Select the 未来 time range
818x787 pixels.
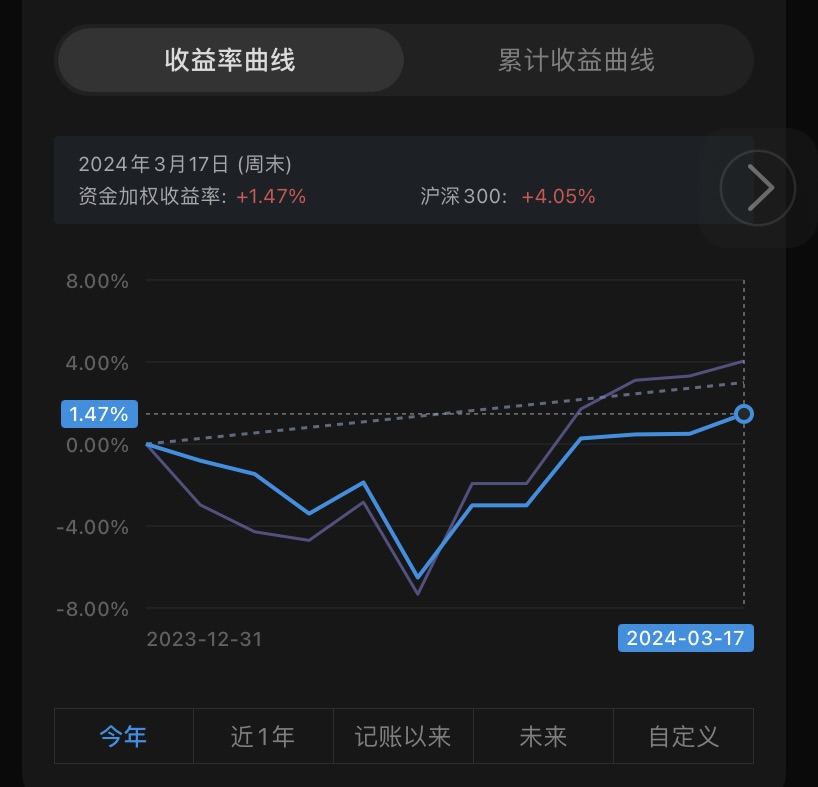coord(543,737)
